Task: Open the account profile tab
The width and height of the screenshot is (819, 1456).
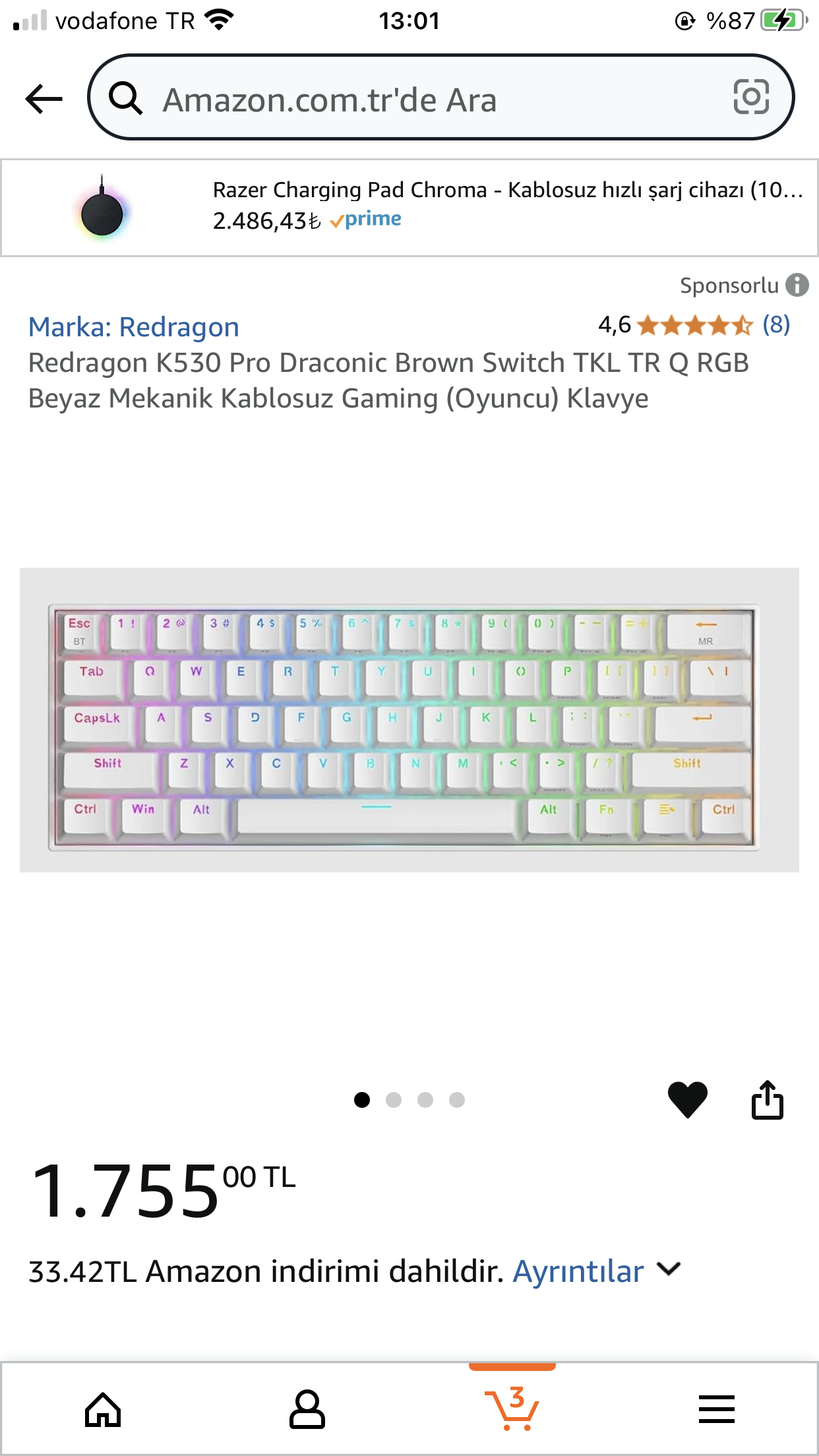Action: 307,1410
